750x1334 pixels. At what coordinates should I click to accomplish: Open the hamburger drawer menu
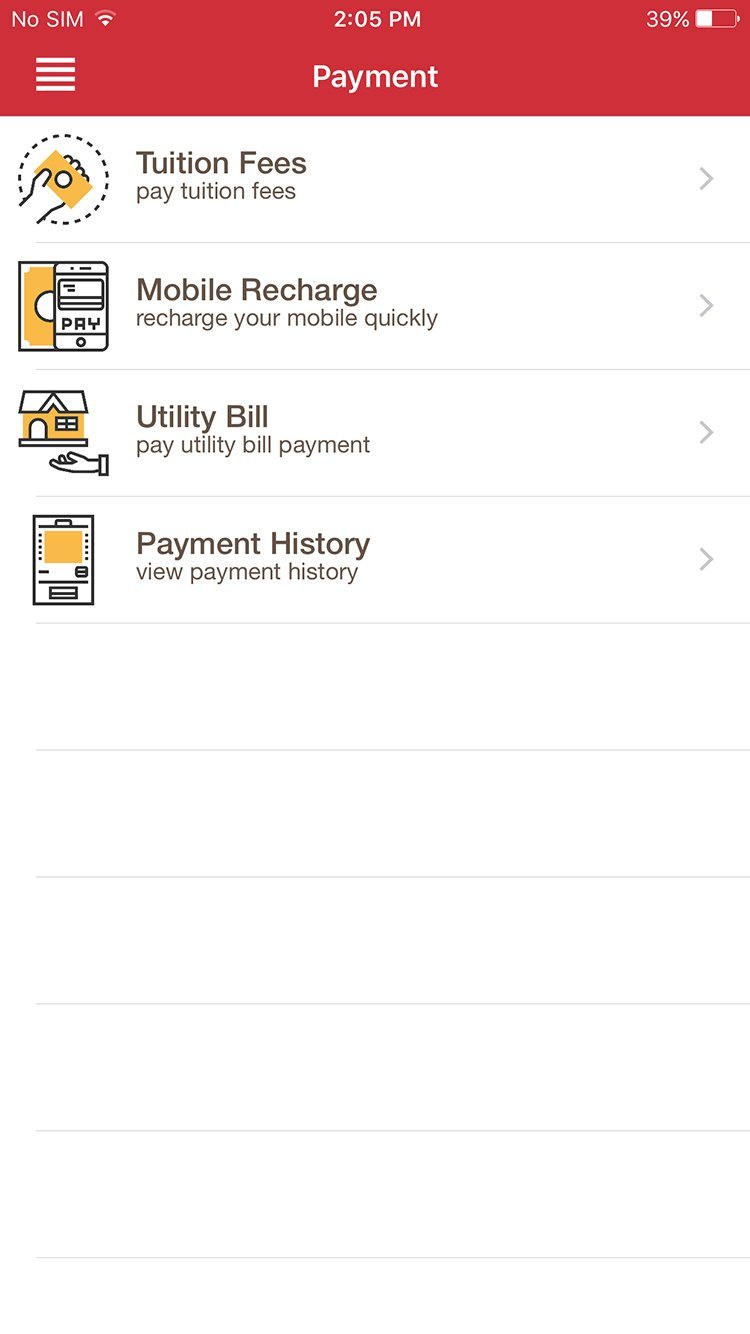coord(55,75)
